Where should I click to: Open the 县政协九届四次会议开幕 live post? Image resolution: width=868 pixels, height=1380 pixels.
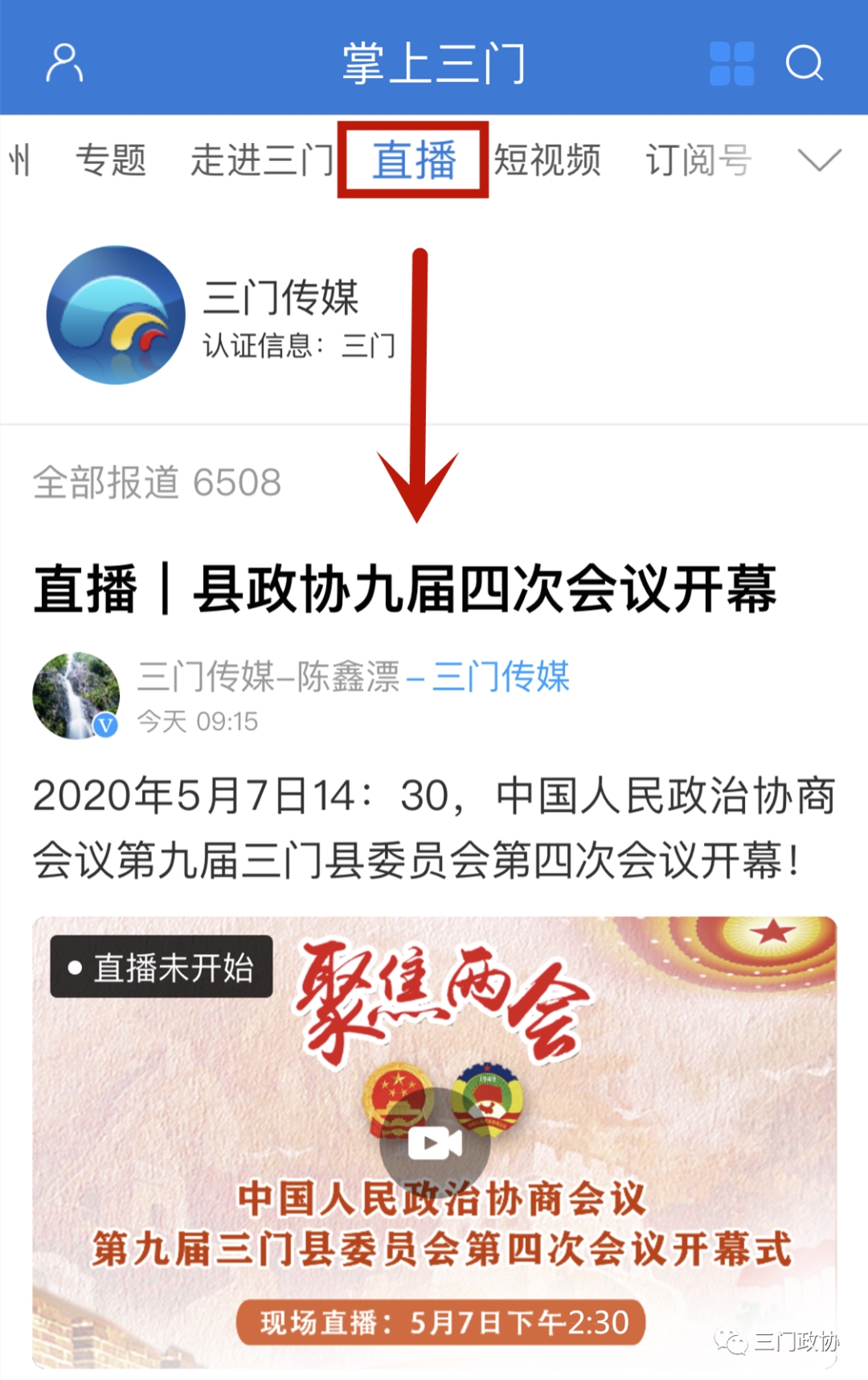405,589
